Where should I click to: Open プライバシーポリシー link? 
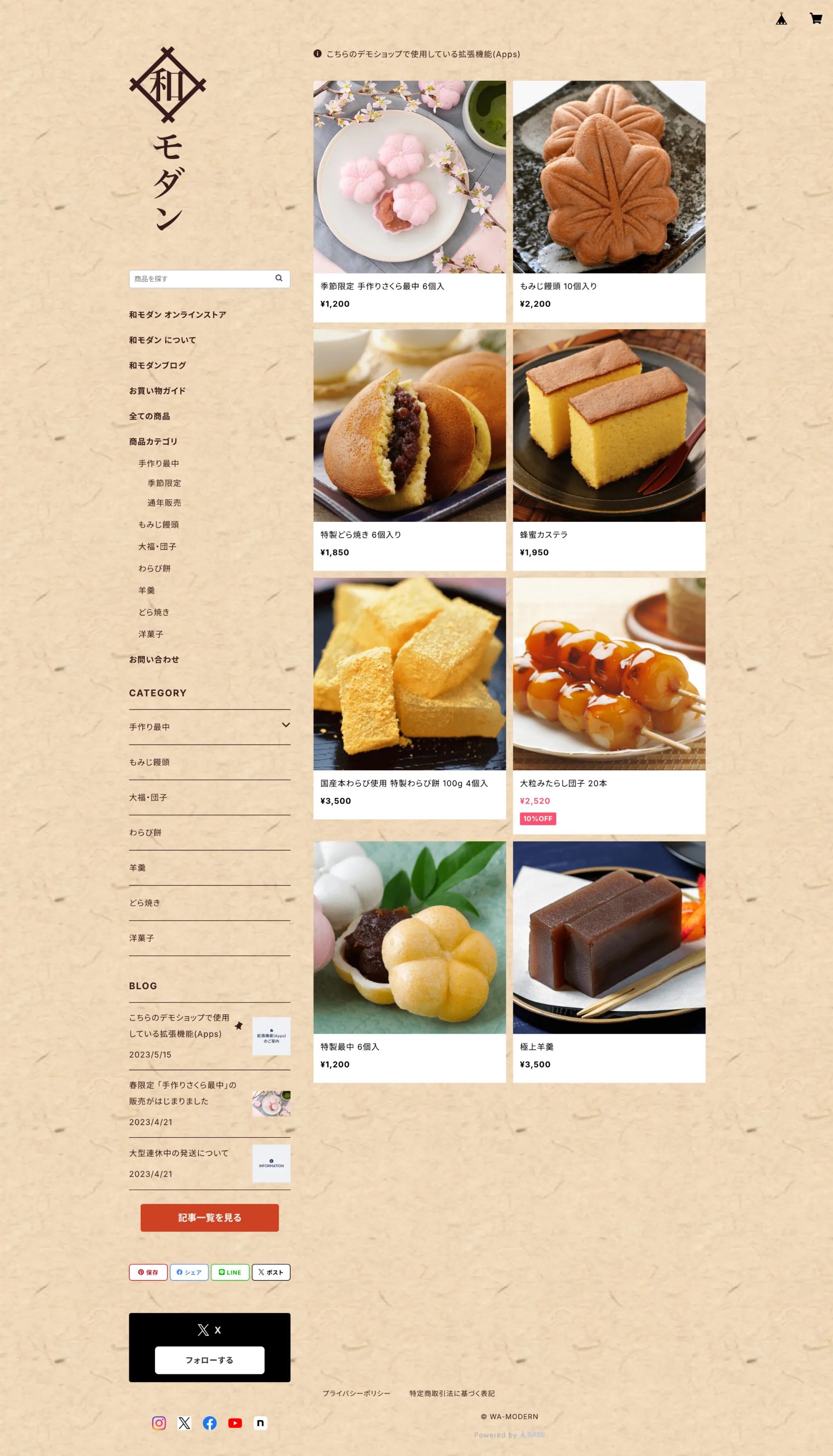point(356,1393)
